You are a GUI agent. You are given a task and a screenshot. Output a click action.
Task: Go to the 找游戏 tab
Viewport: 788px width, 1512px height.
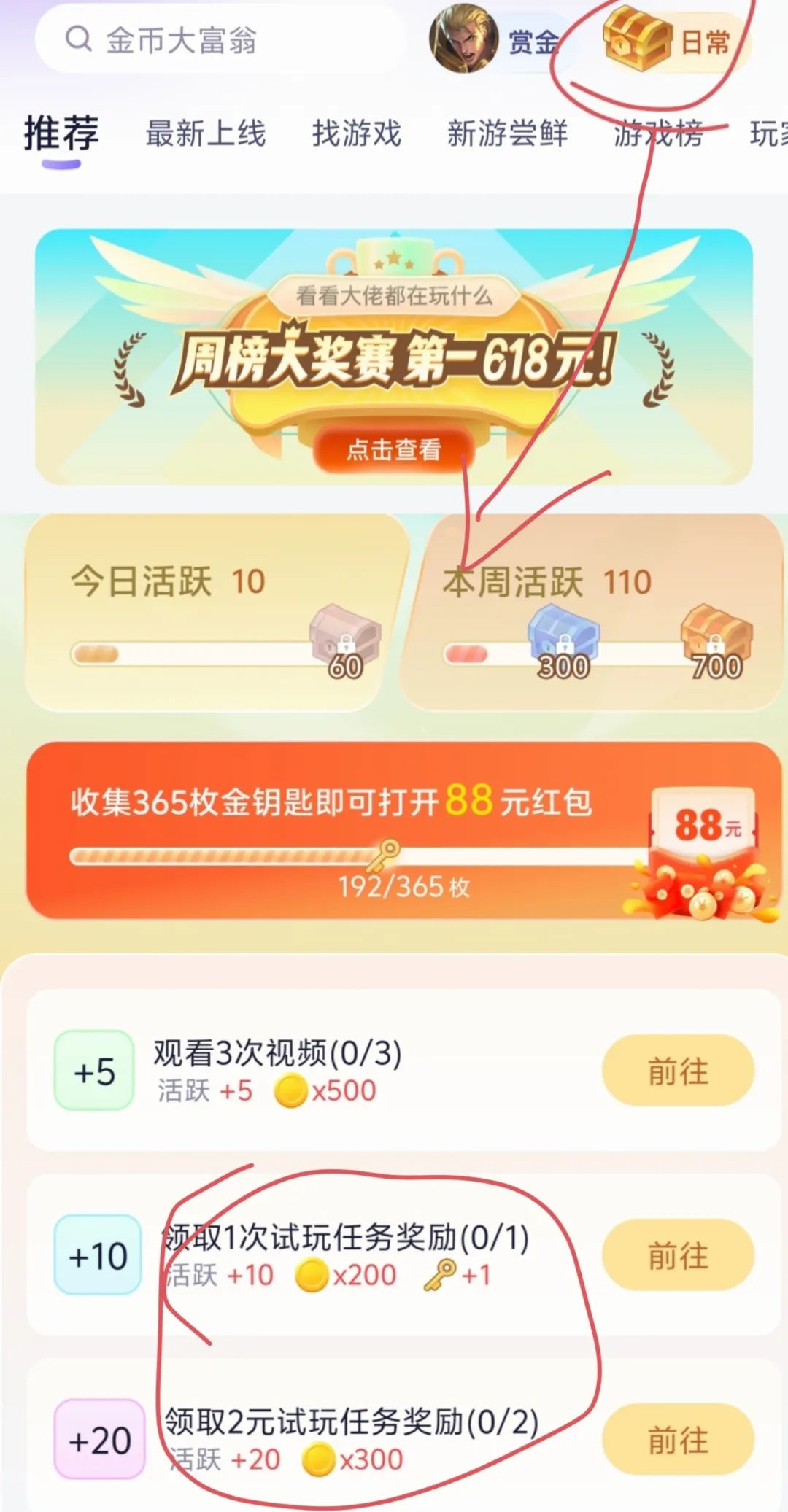pos(357,133)
